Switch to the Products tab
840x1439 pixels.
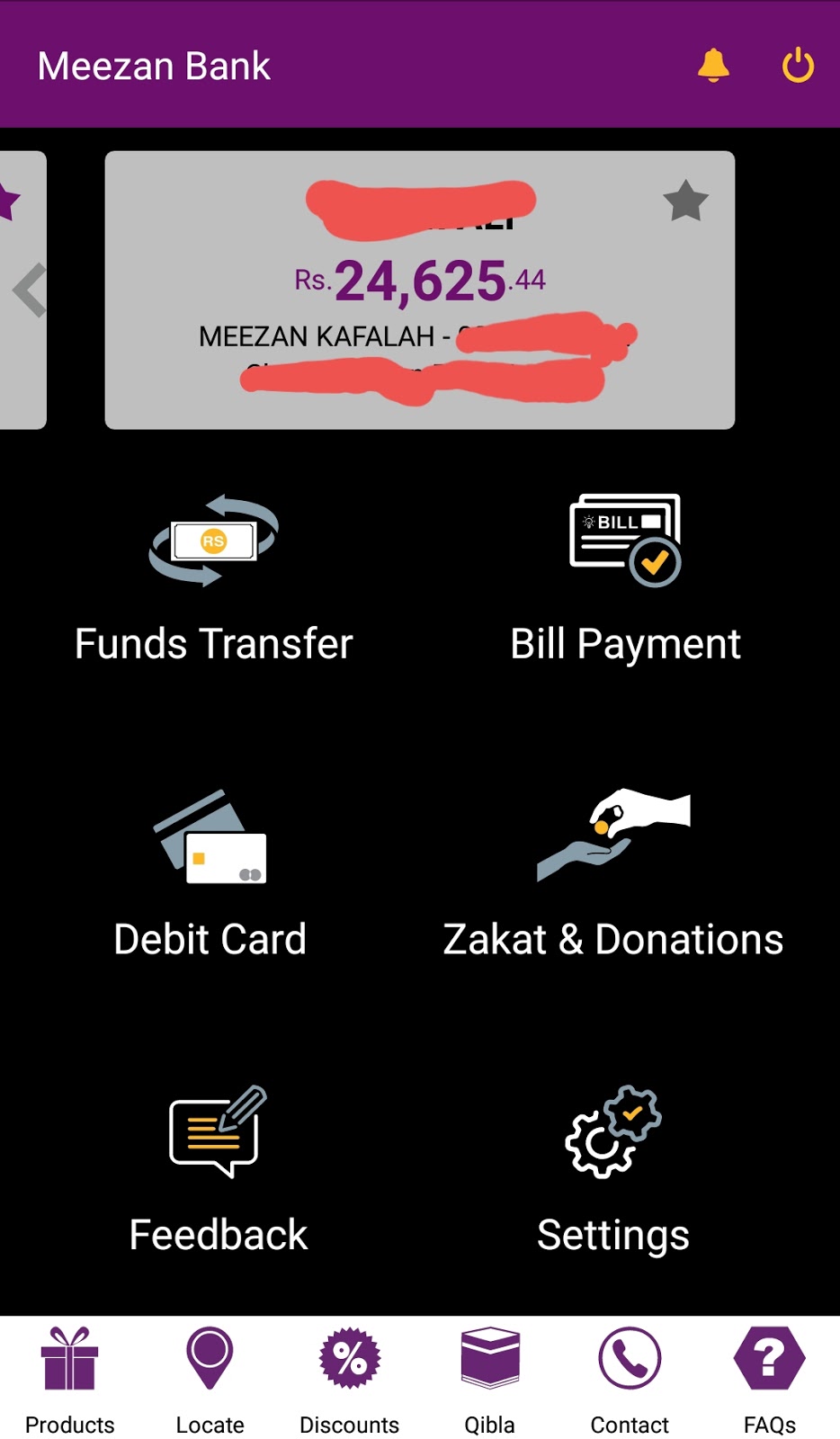70,1381
